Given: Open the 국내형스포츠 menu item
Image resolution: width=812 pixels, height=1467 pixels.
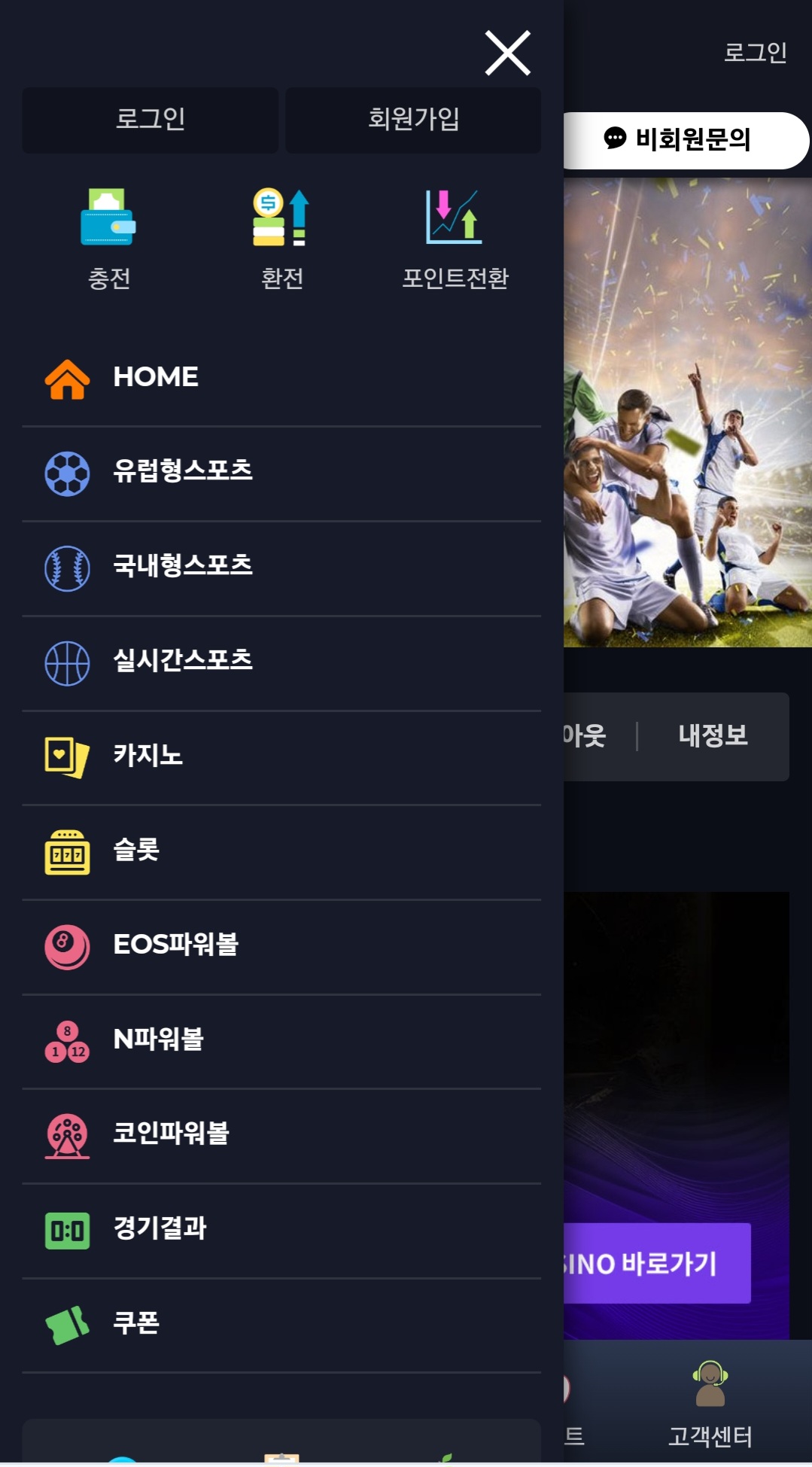Looking at the screenshot, I should pos(182,567).
